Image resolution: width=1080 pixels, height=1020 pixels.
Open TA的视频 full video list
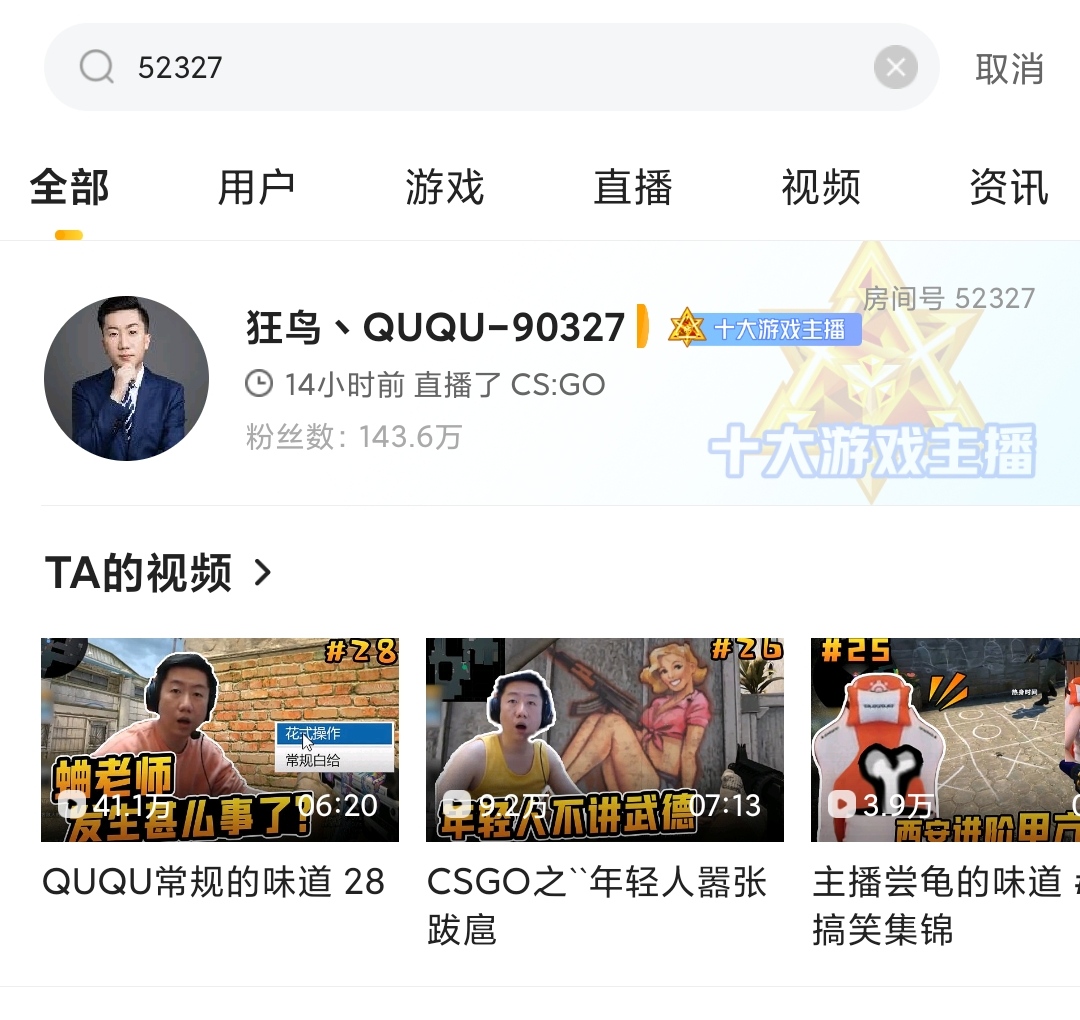[x=160, y=573]
